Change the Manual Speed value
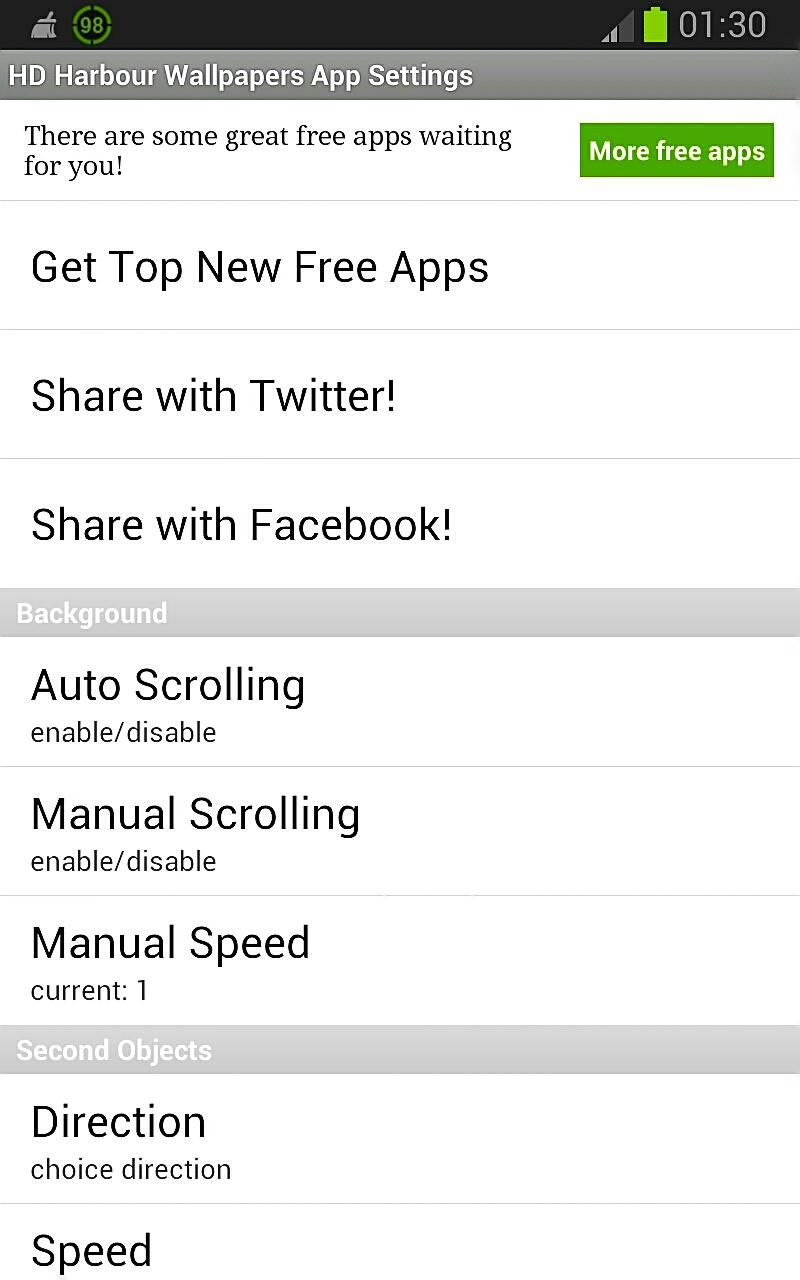This screenshot has width=800, height=1280. coord(400,960)
